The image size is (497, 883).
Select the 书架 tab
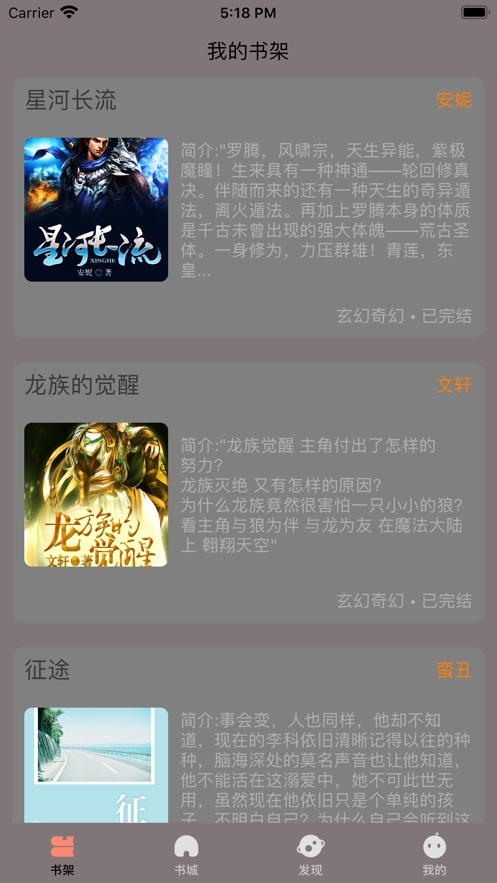coord(62,855)
